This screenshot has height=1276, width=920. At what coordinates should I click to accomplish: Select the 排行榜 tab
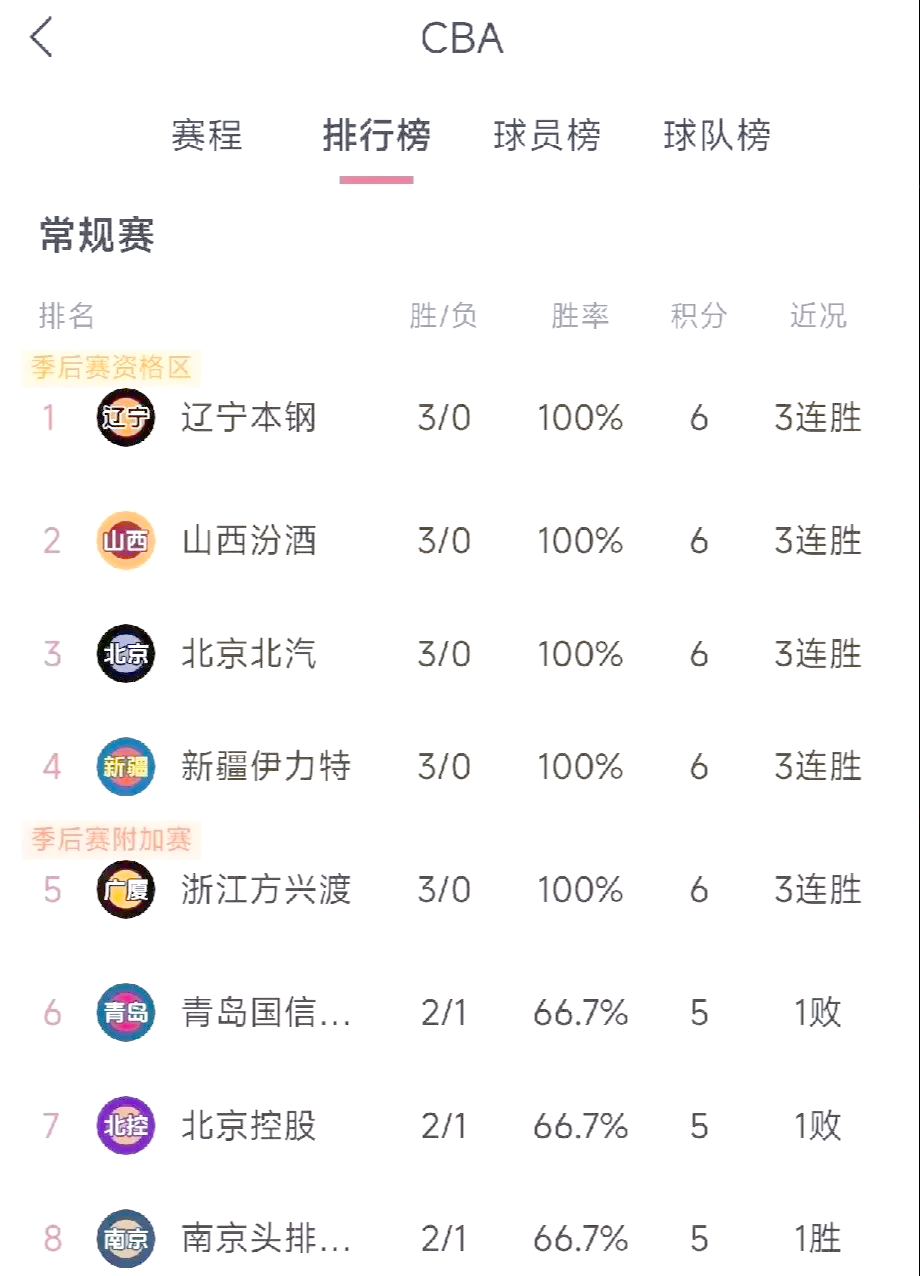tap(377, 139)
